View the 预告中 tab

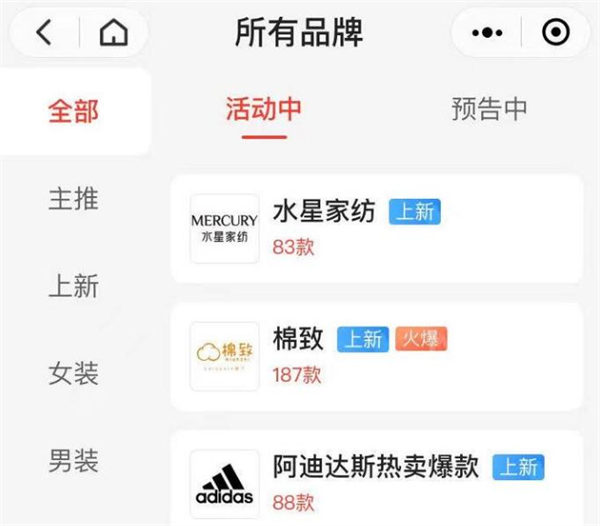(x=489, y=109)
